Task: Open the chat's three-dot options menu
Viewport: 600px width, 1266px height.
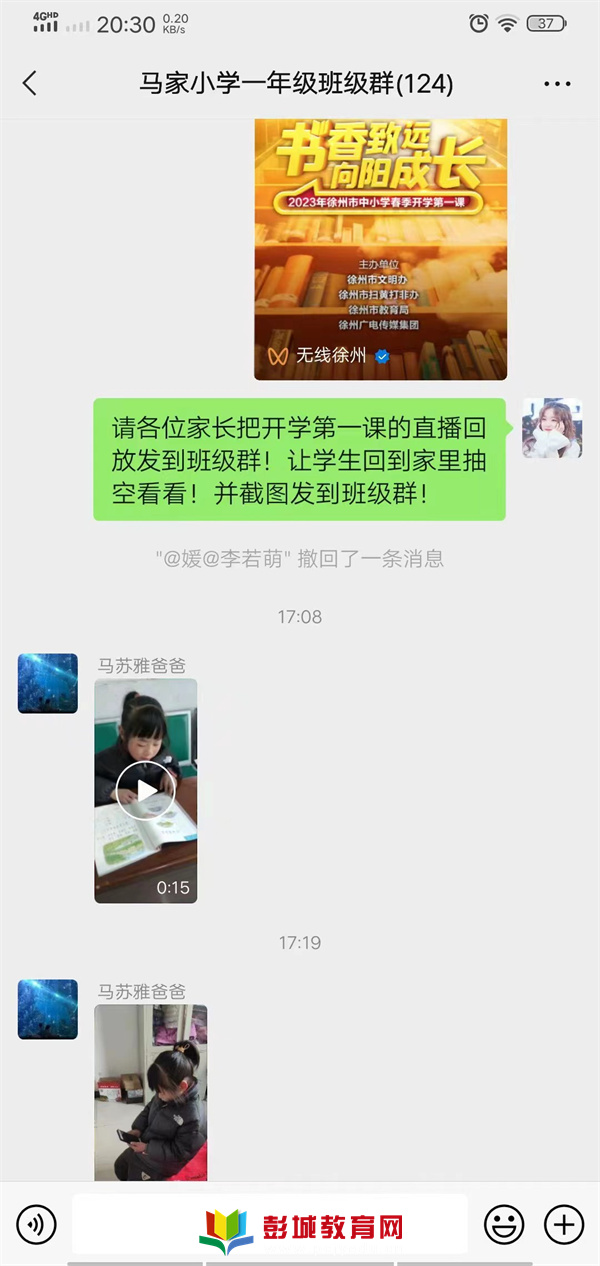Action: (x=557, y=84)
